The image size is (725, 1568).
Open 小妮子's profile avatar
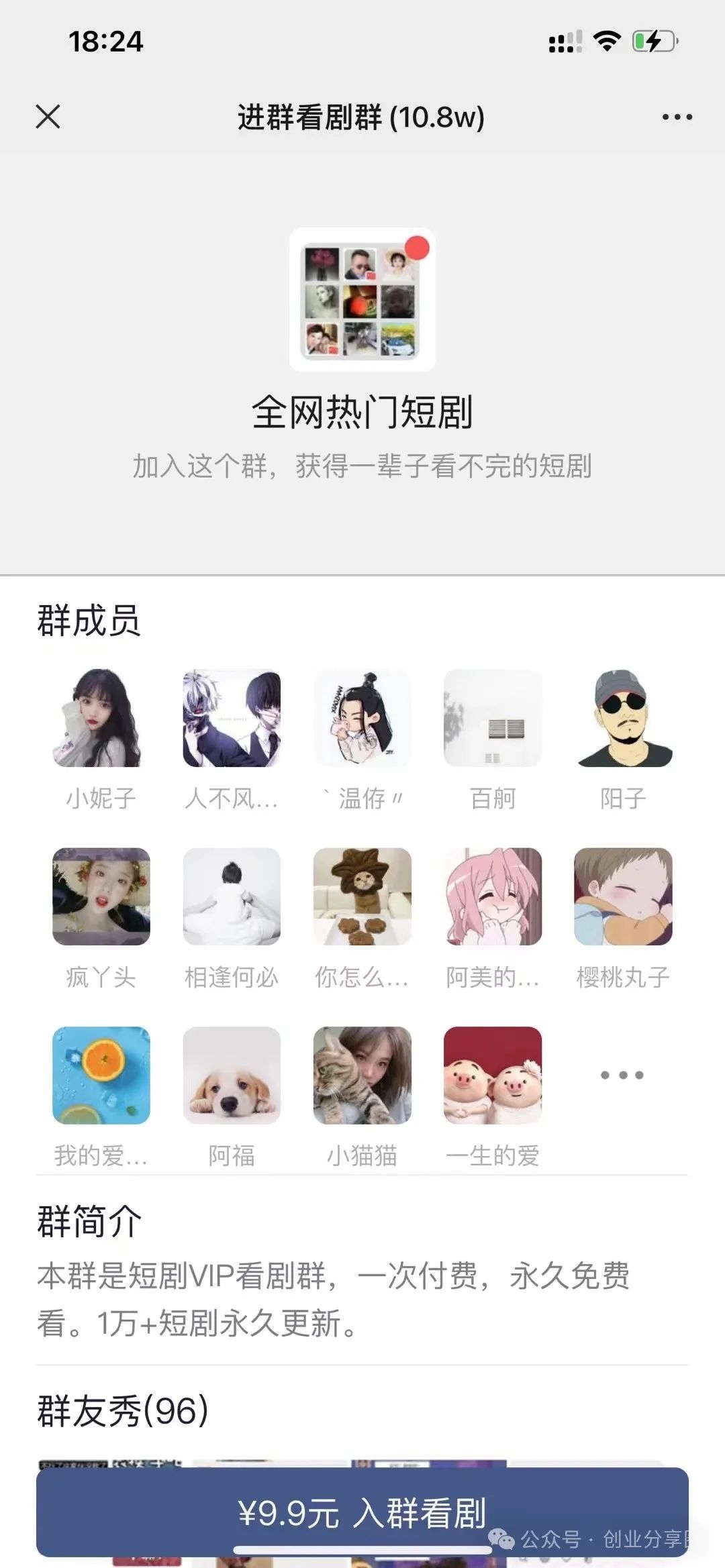[99, 719]
